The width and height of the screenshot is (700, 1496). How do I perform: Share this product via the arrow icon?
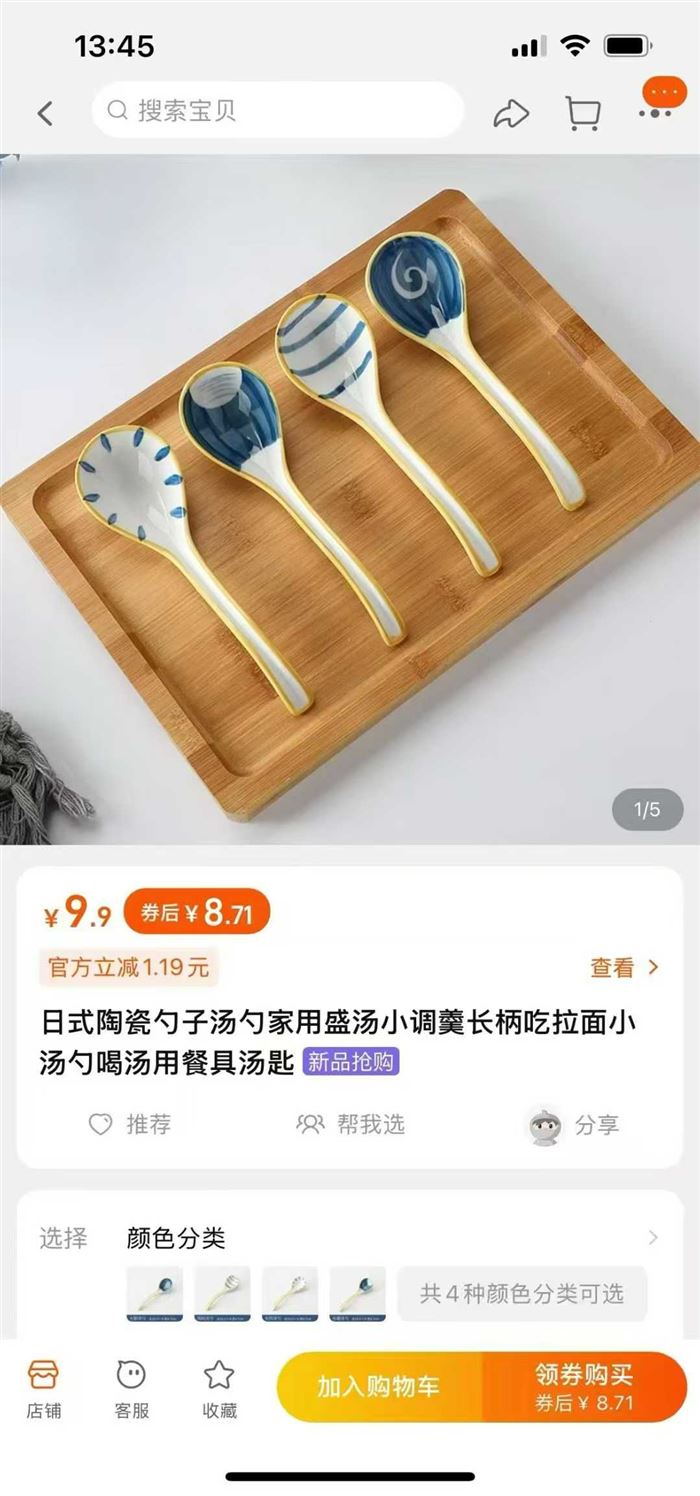pyautogui.click(x=511, y=114)
